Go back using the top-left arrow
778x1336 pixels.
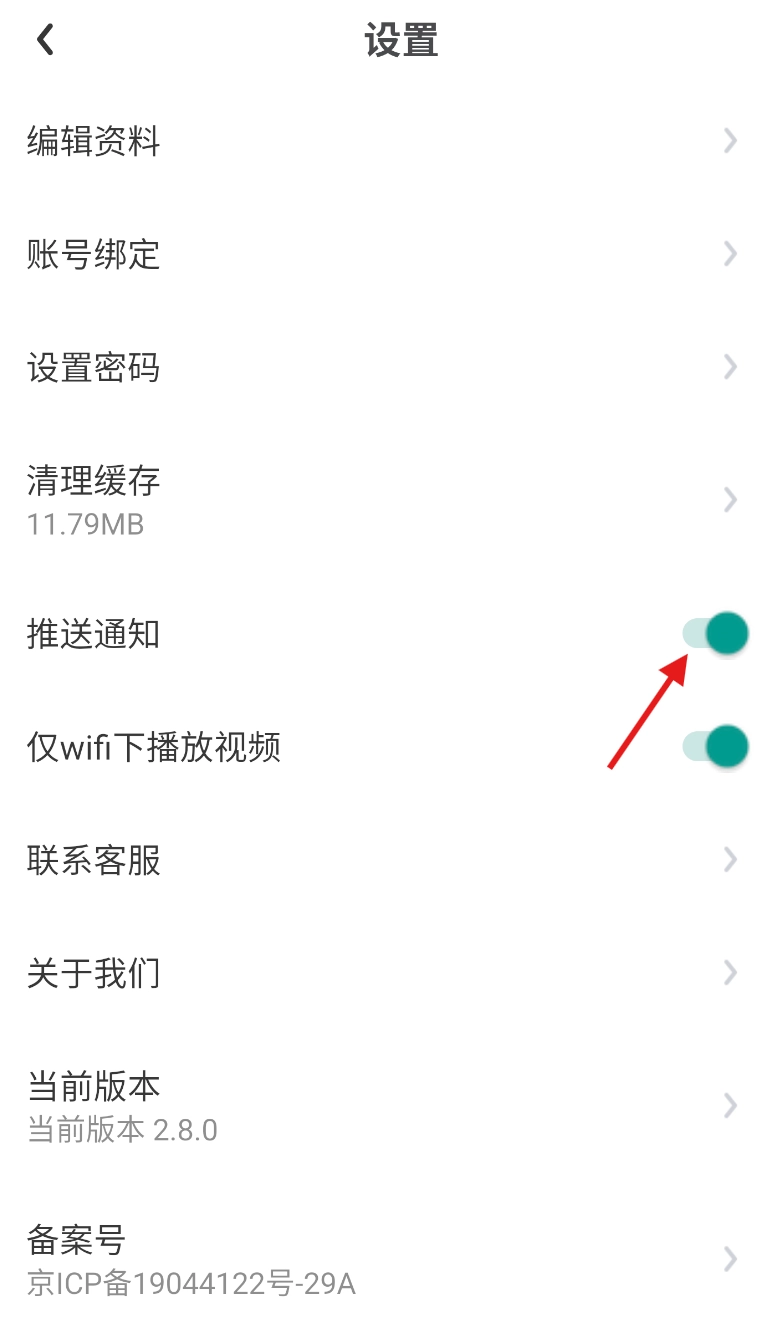click(x=45, y=41)
